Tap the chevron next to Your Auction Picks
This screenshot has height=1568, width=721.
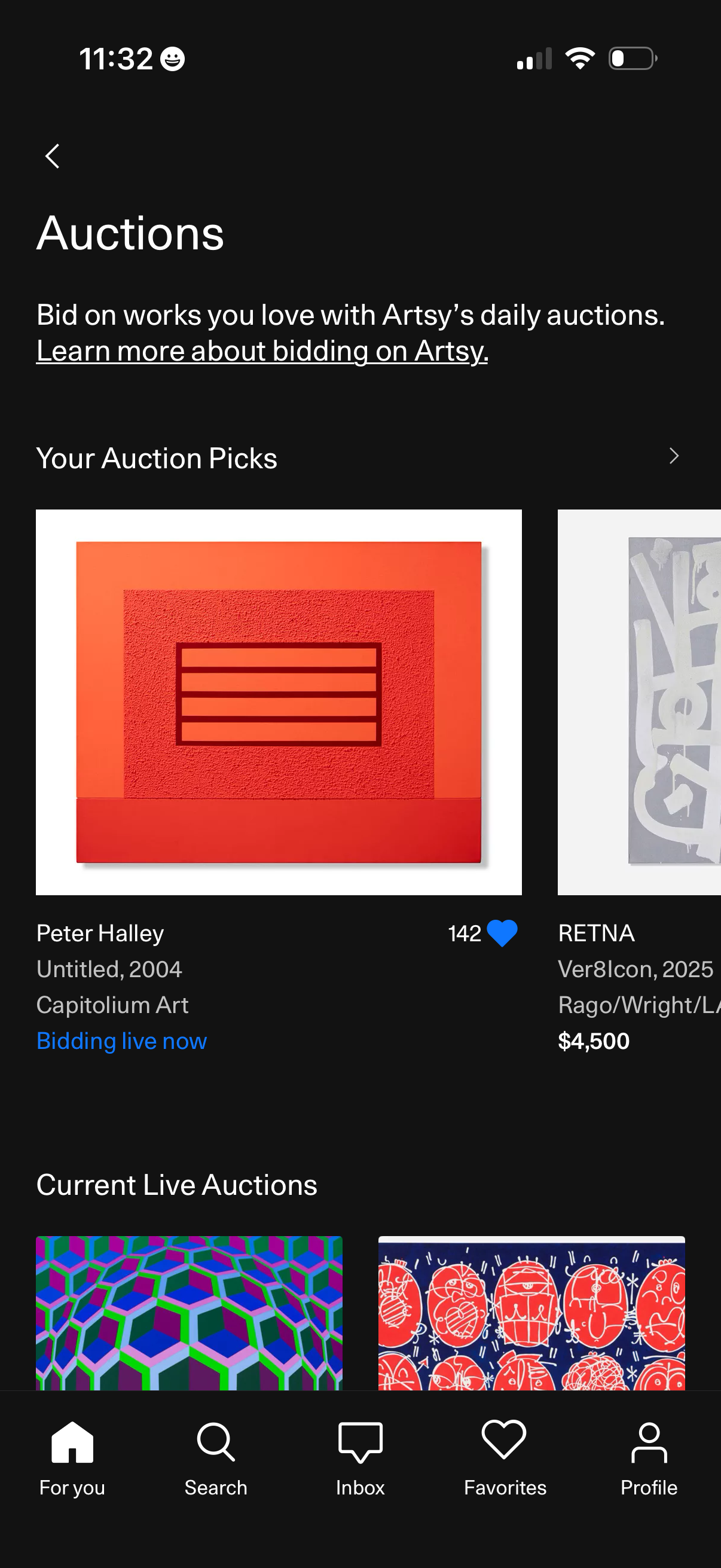click(x=673, y=455)
